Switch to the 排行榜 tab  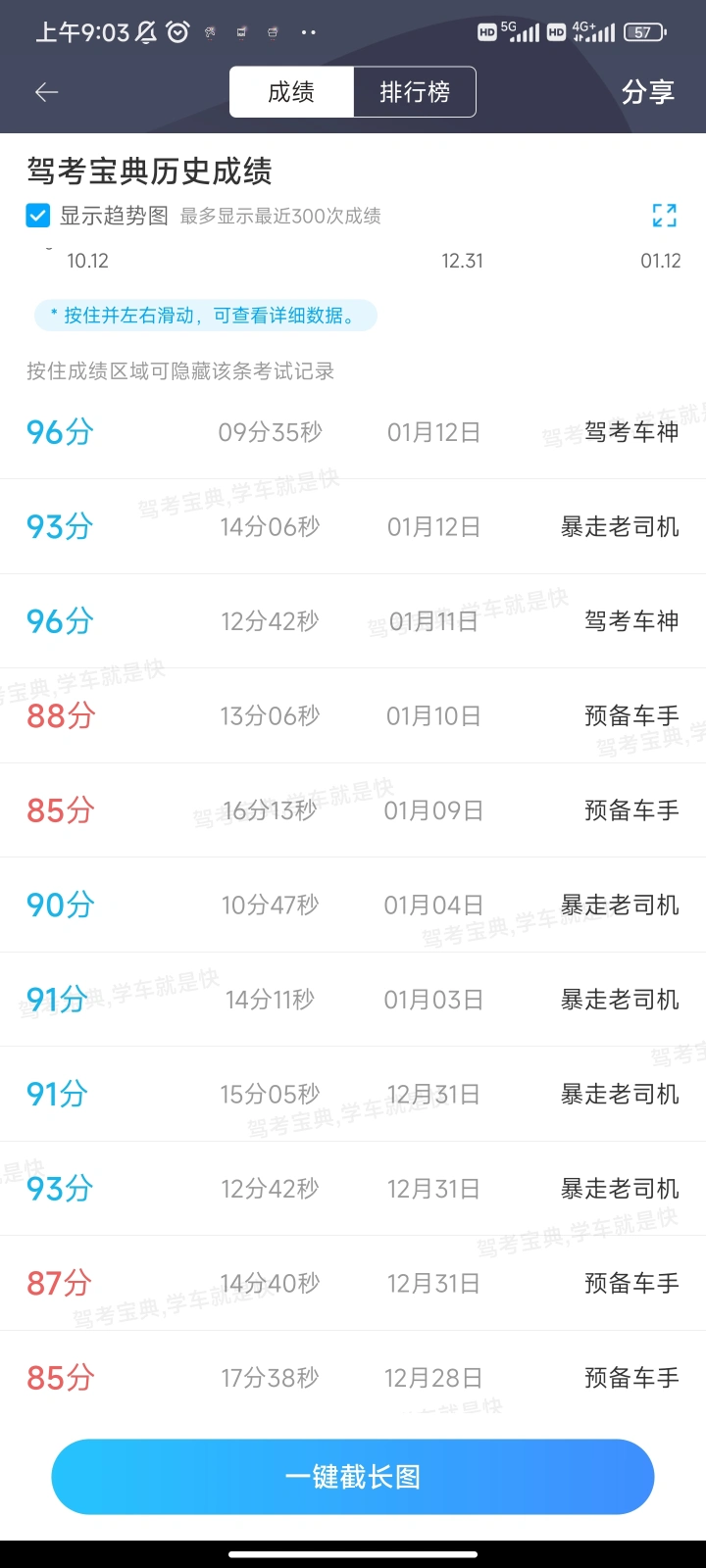pos(415,92)
